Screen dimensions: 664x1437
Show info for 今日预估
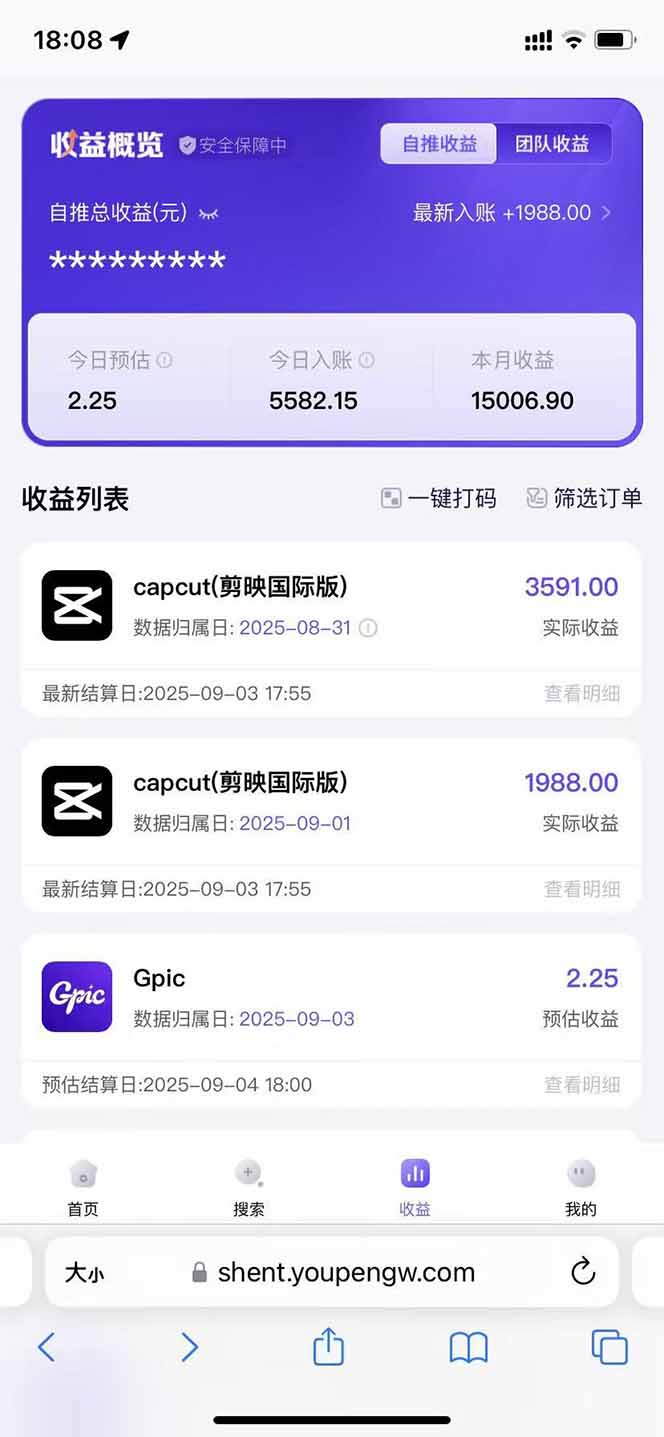pyautogui.click(x=164, y=360)
